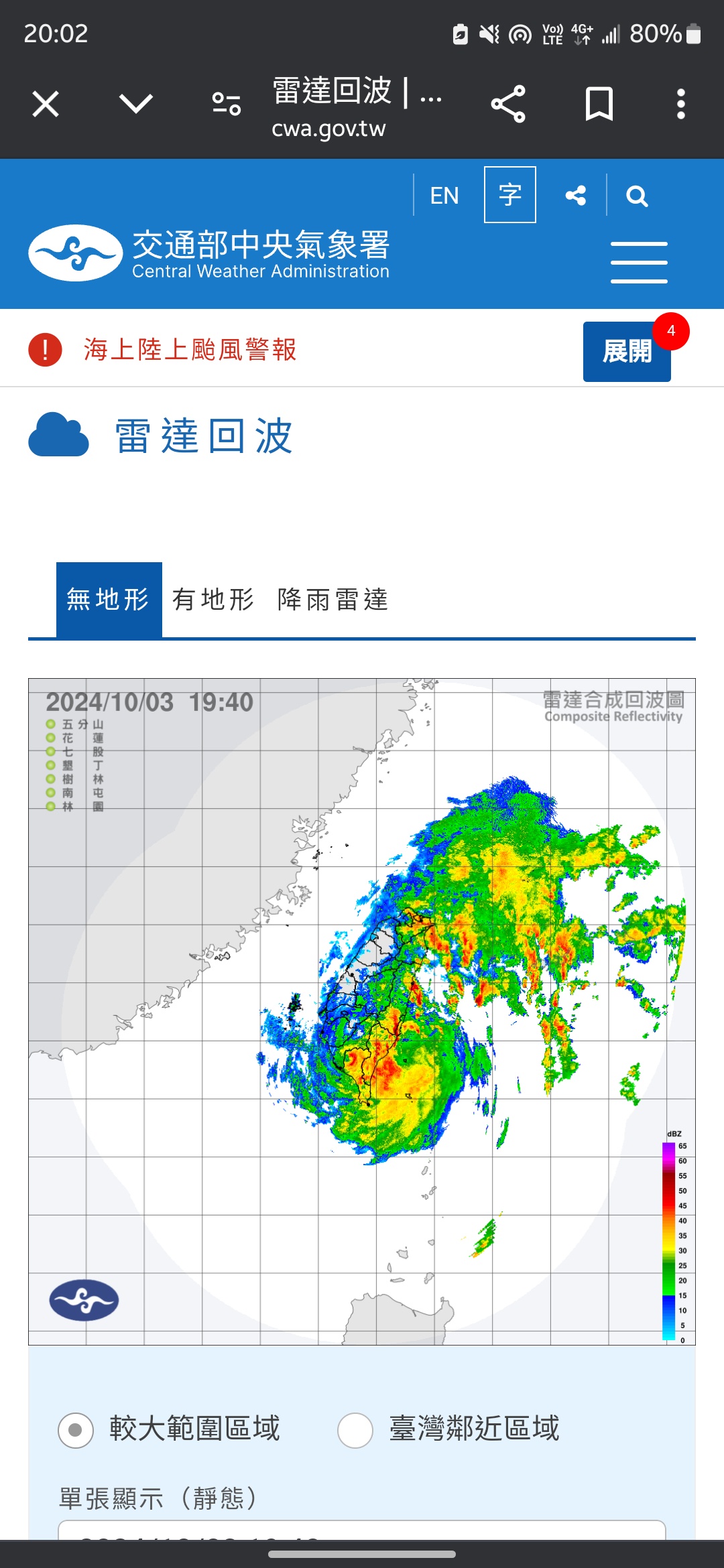Select the 無地形 tab
This screenshot has width=724, height=1568.
pyautogui.click(x=109, y=600)
